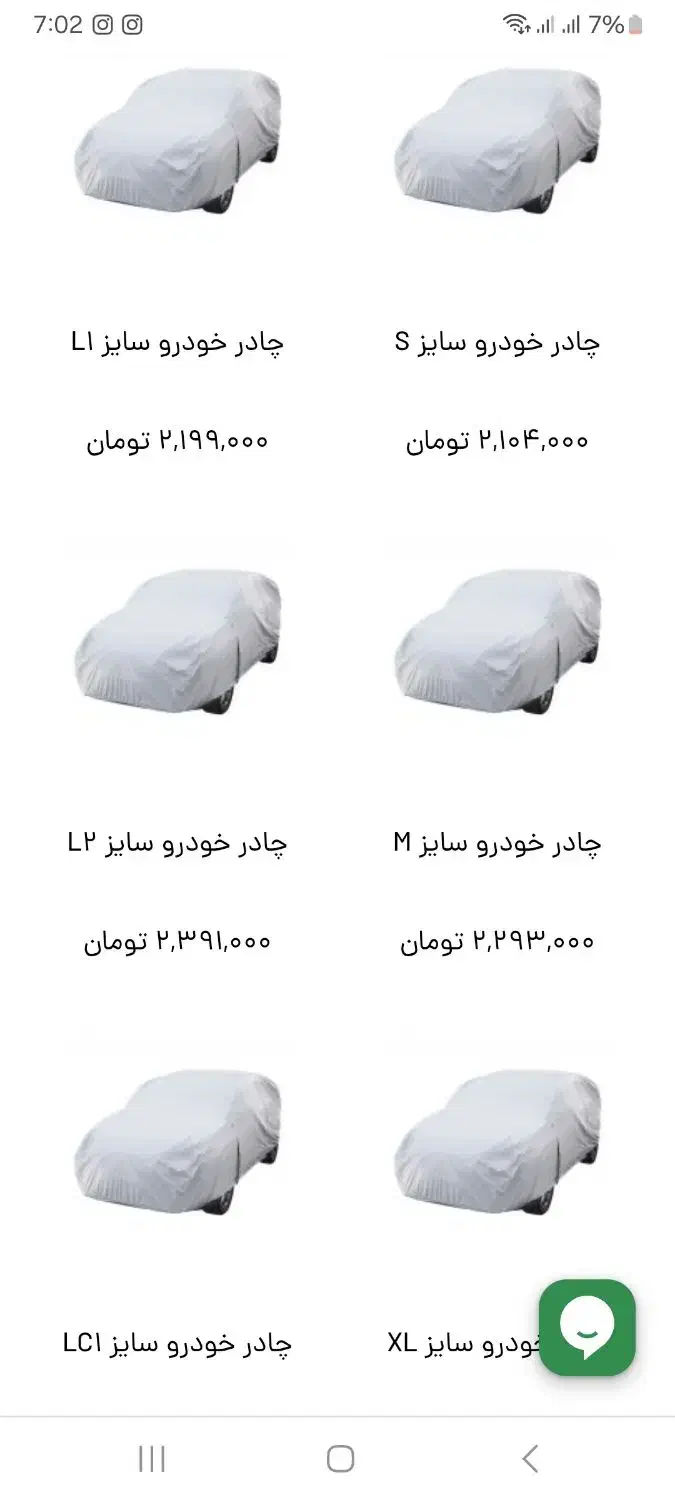The width and height of the screenshot is (675, 1500).
Task: Open the size S car cover product
Action: pyautogui.click(x=497, y=343)
